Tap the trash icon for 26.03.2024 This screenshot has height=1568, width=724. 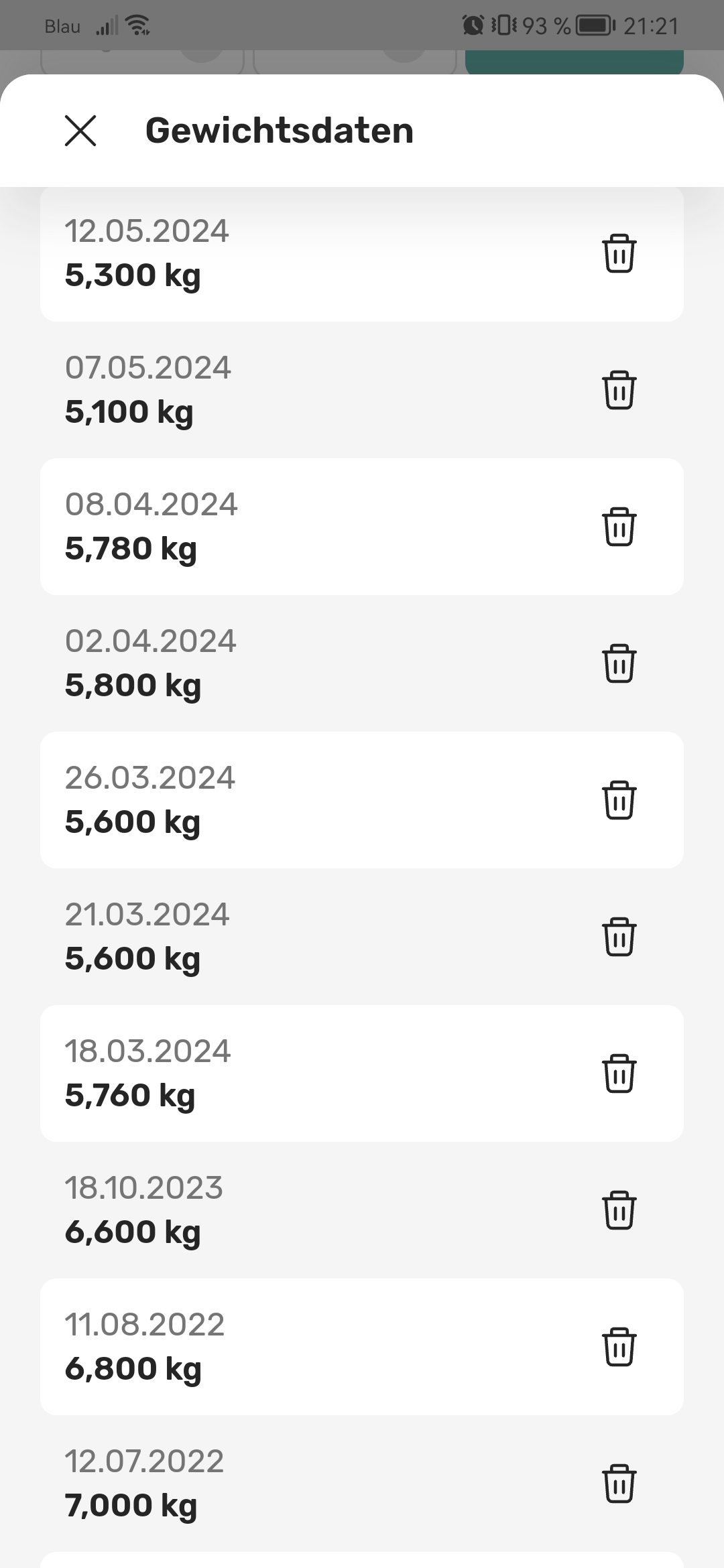[x=619, y=800]
